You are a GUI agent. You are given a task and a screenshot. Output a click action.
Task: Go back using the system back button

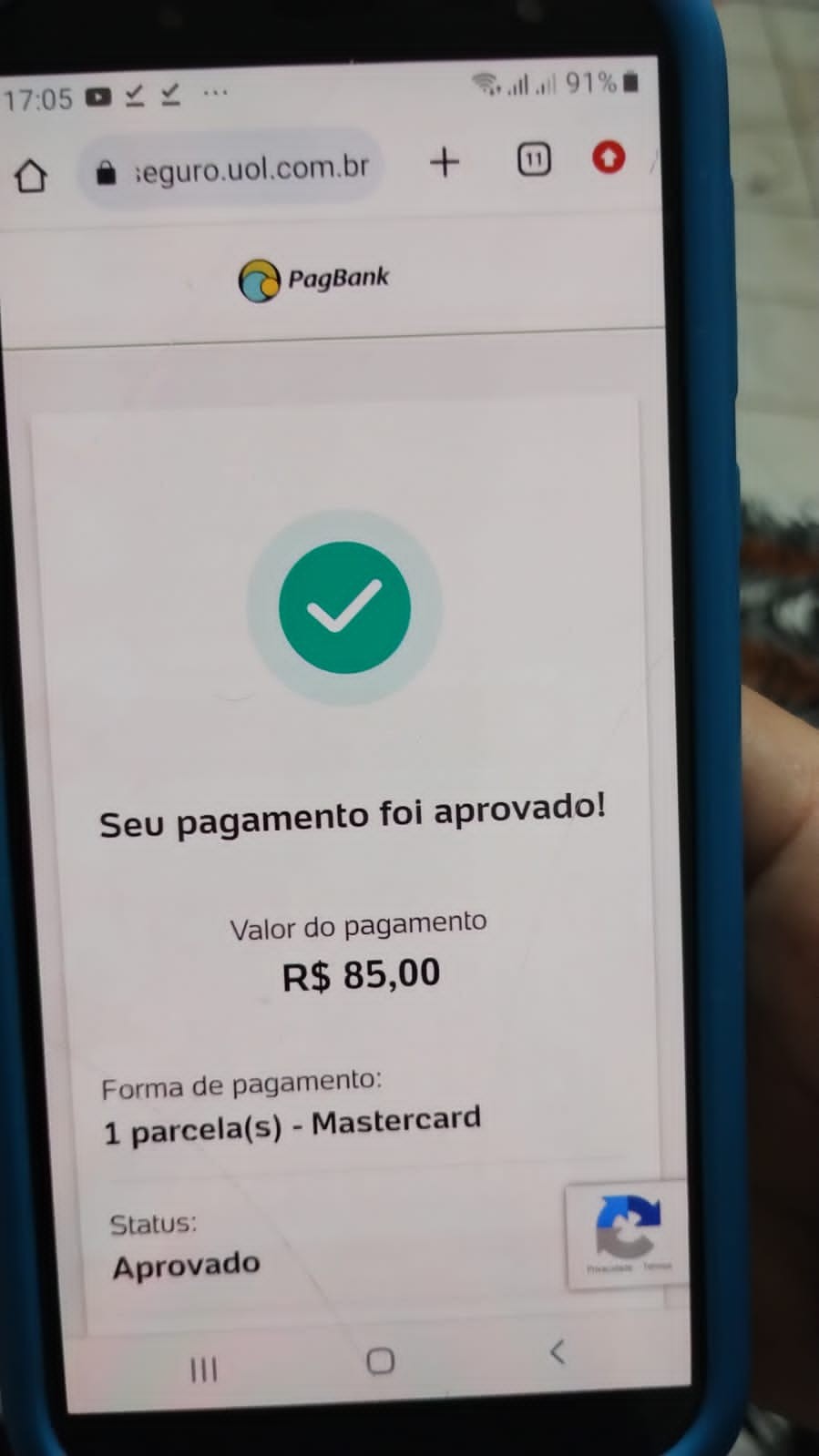point(558,1352)
